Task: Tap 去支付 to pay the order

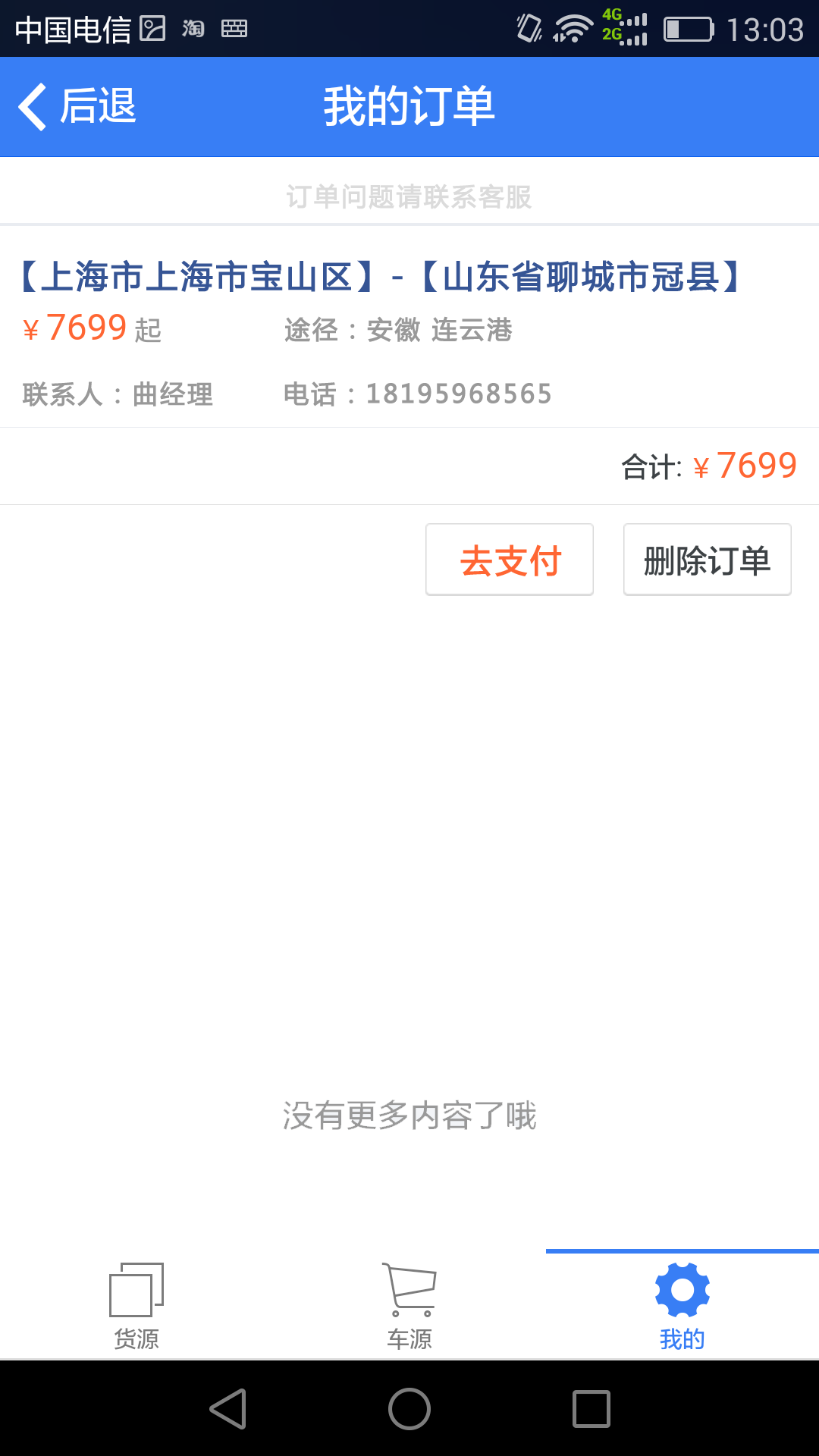Action: (x=510, y=560)
